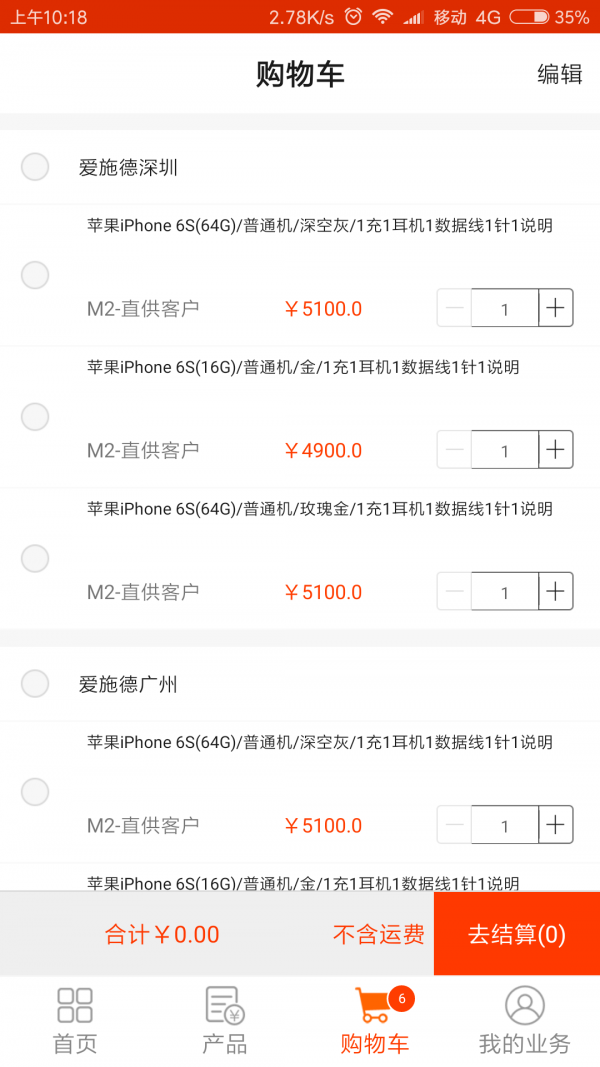Viewport: 600px width, 1067px height.
Task: Tick the 深空灰 iPhone under 爱施德广州
Action: point(35,792)
